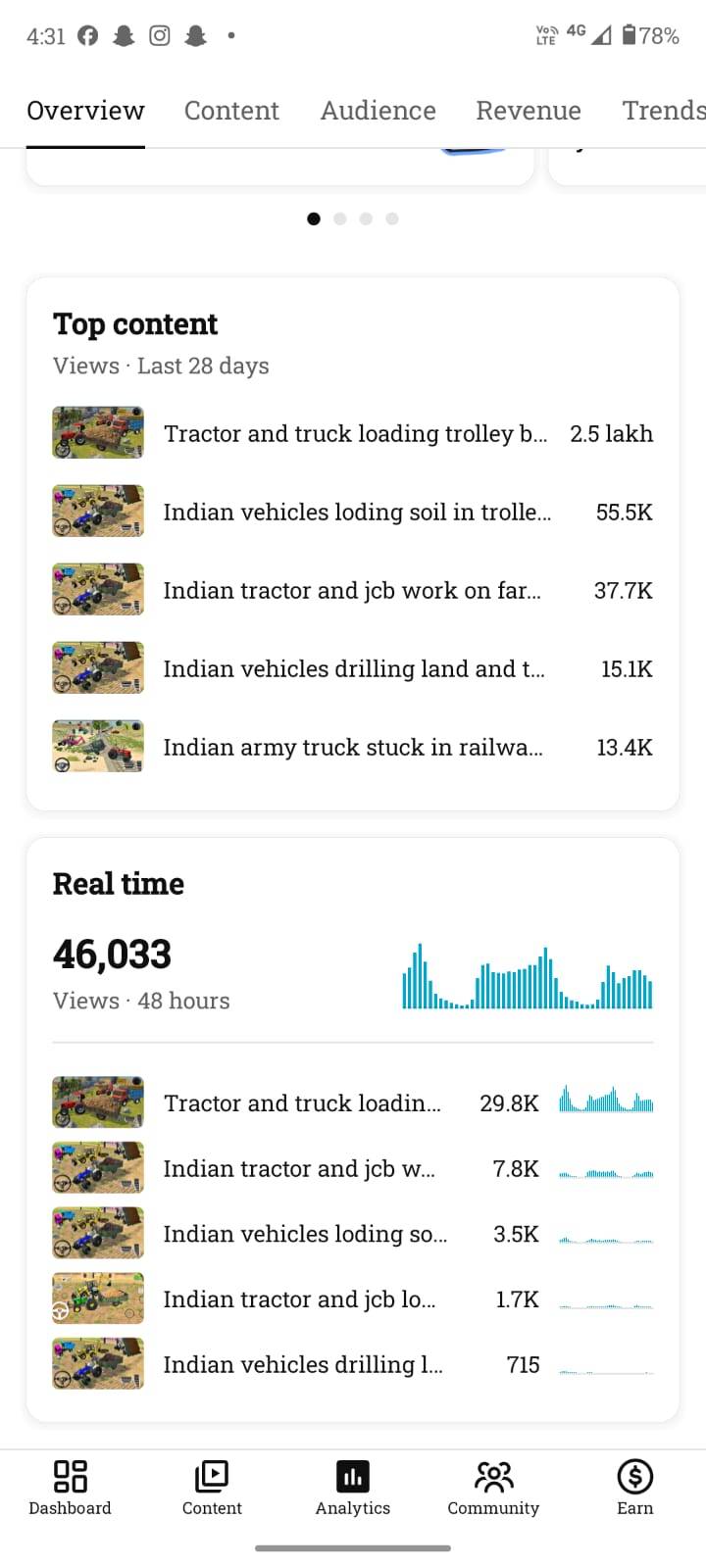Open 'Indian tractor and jcb work' with 37.7K views

(x=353, y=590)
